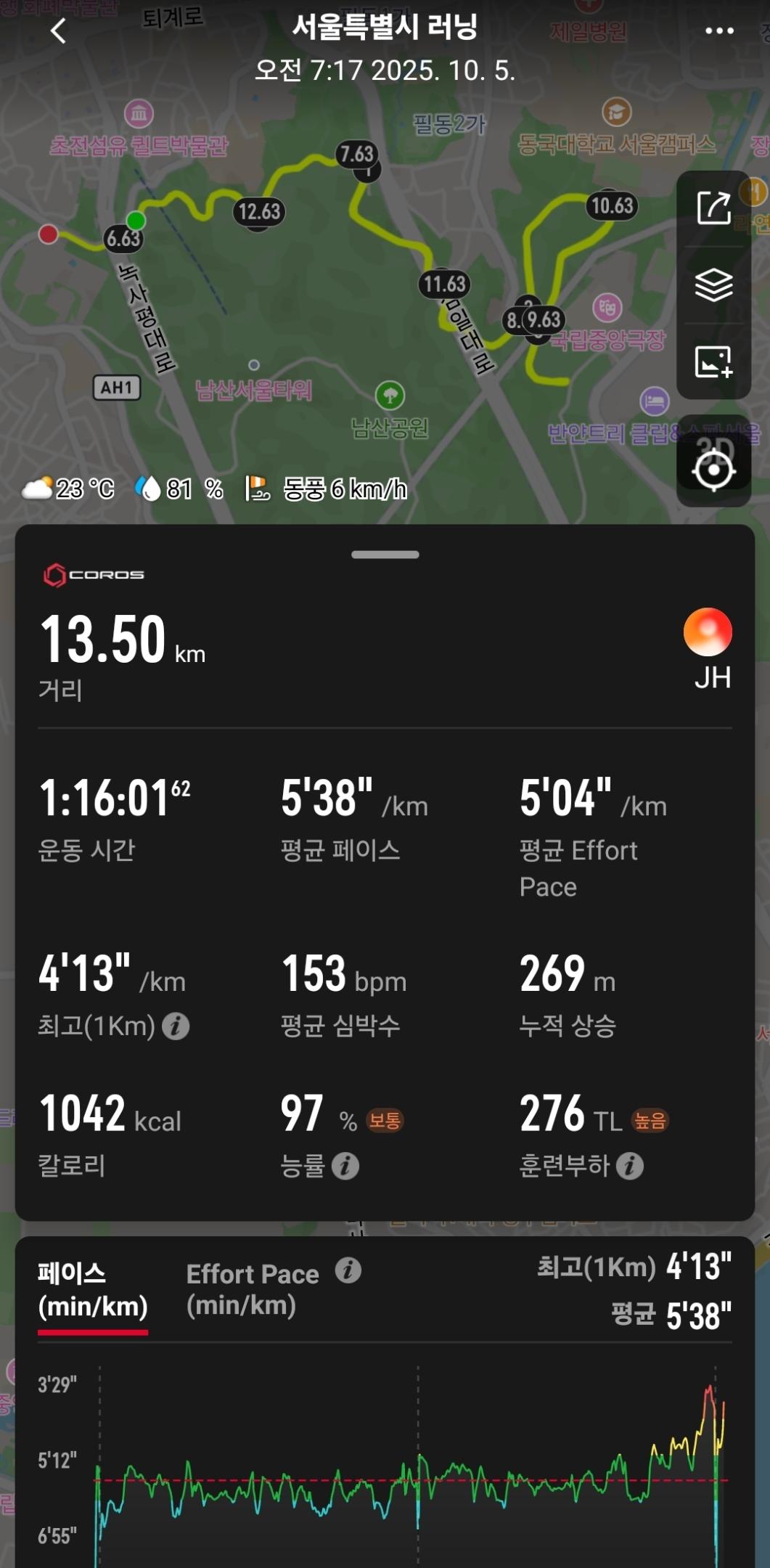Image resolution: width=770 pixels, height=1568 pixels.
Task: Show info about 최고(1Km) pace
Action: 176,1026
